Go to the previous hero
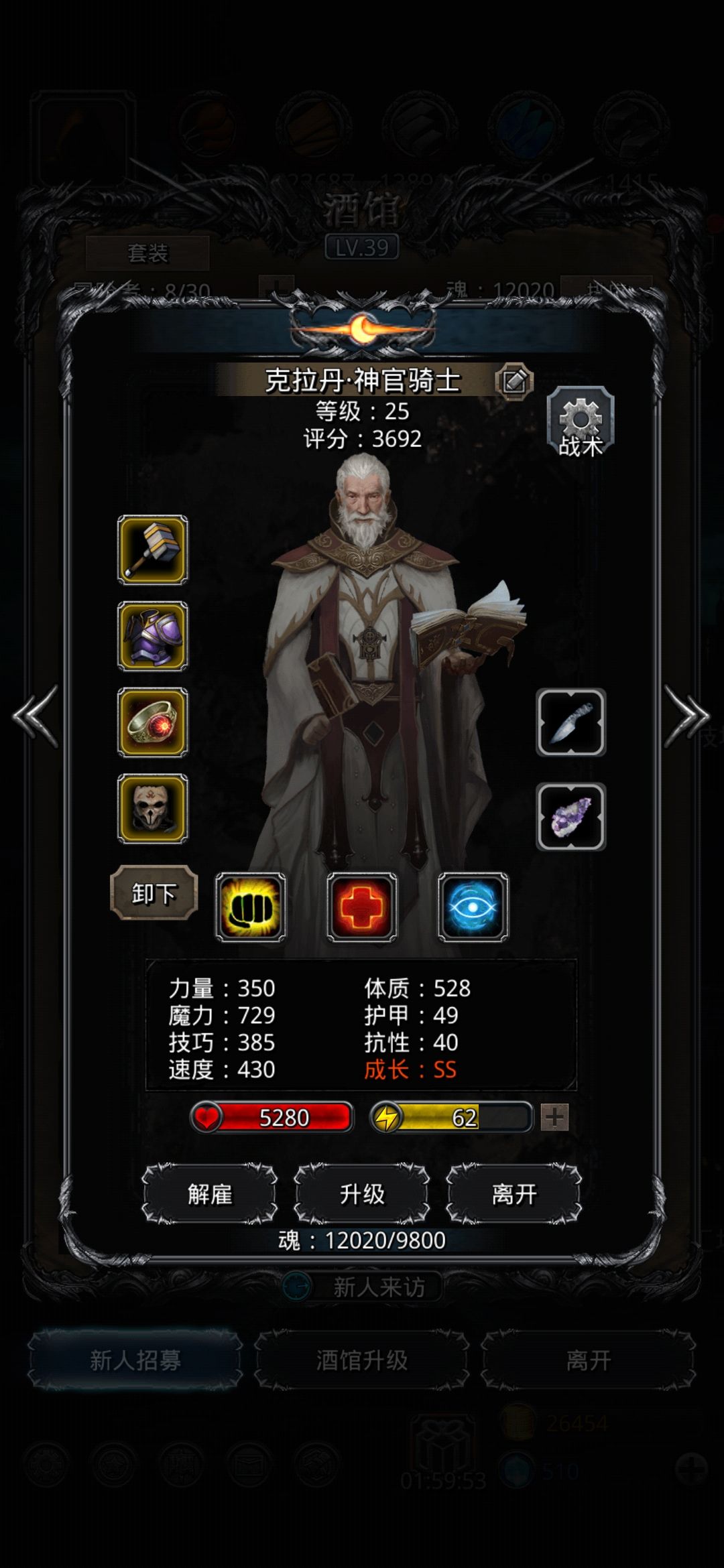This screenshot has height=1568, width=724. coord(35,716)
